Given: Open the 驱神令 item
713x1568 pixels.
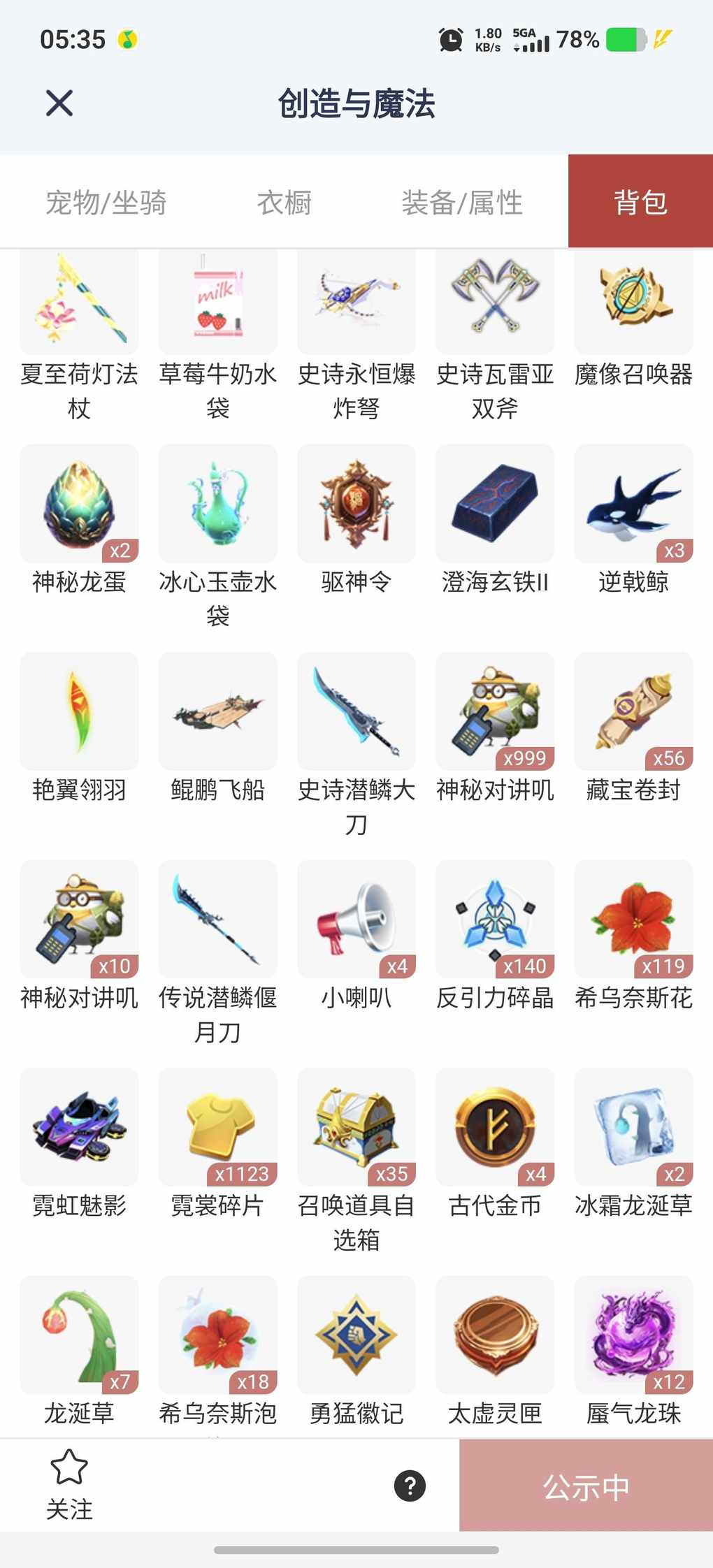Looking at the screenshot, I should [356, 504].
